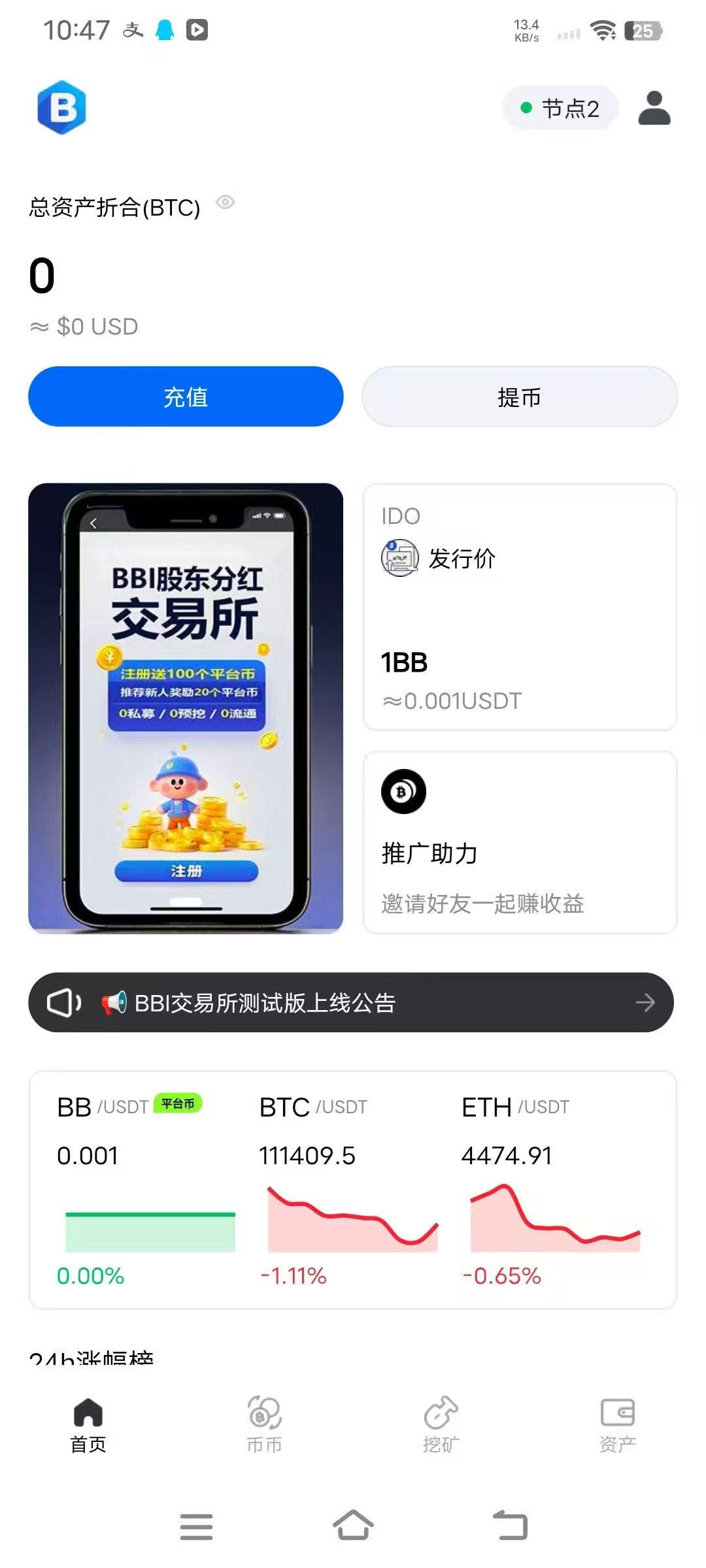The image size is (706, 1568).
Task: Tap the 提币 withdraw button
Action: [520, 397]
